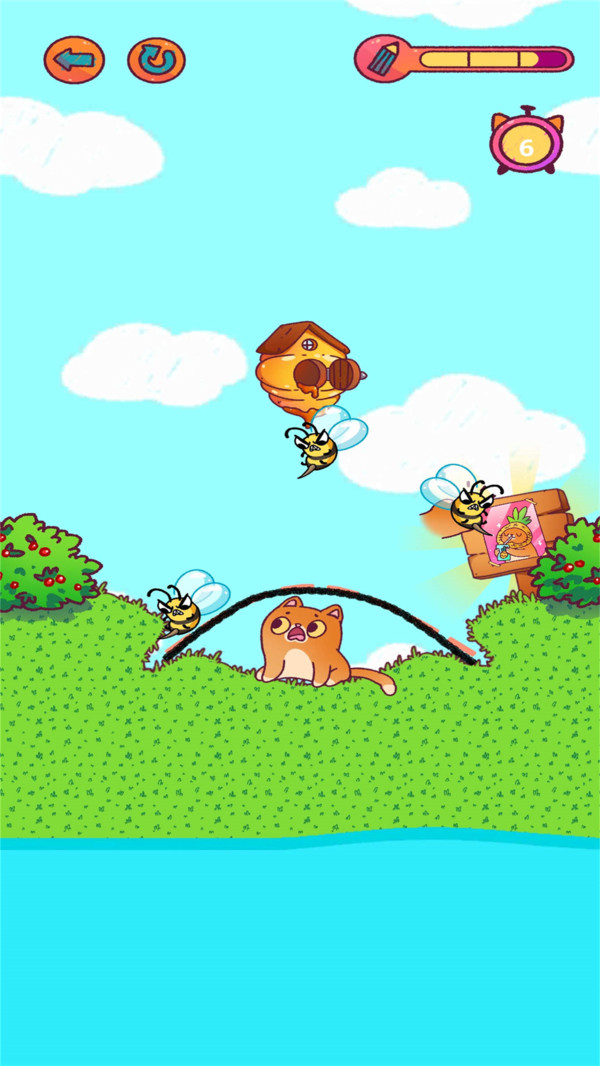600x1066 pixels.
Task: Restart the level with the retry button
Action: (156, 60)
